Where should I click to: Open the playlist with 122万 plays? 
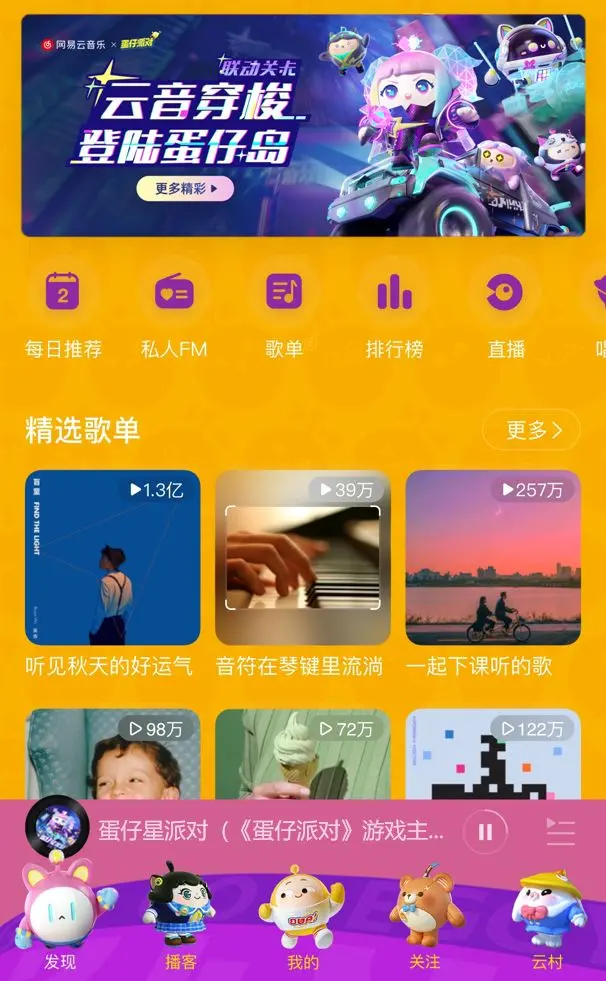pos(493,755)
